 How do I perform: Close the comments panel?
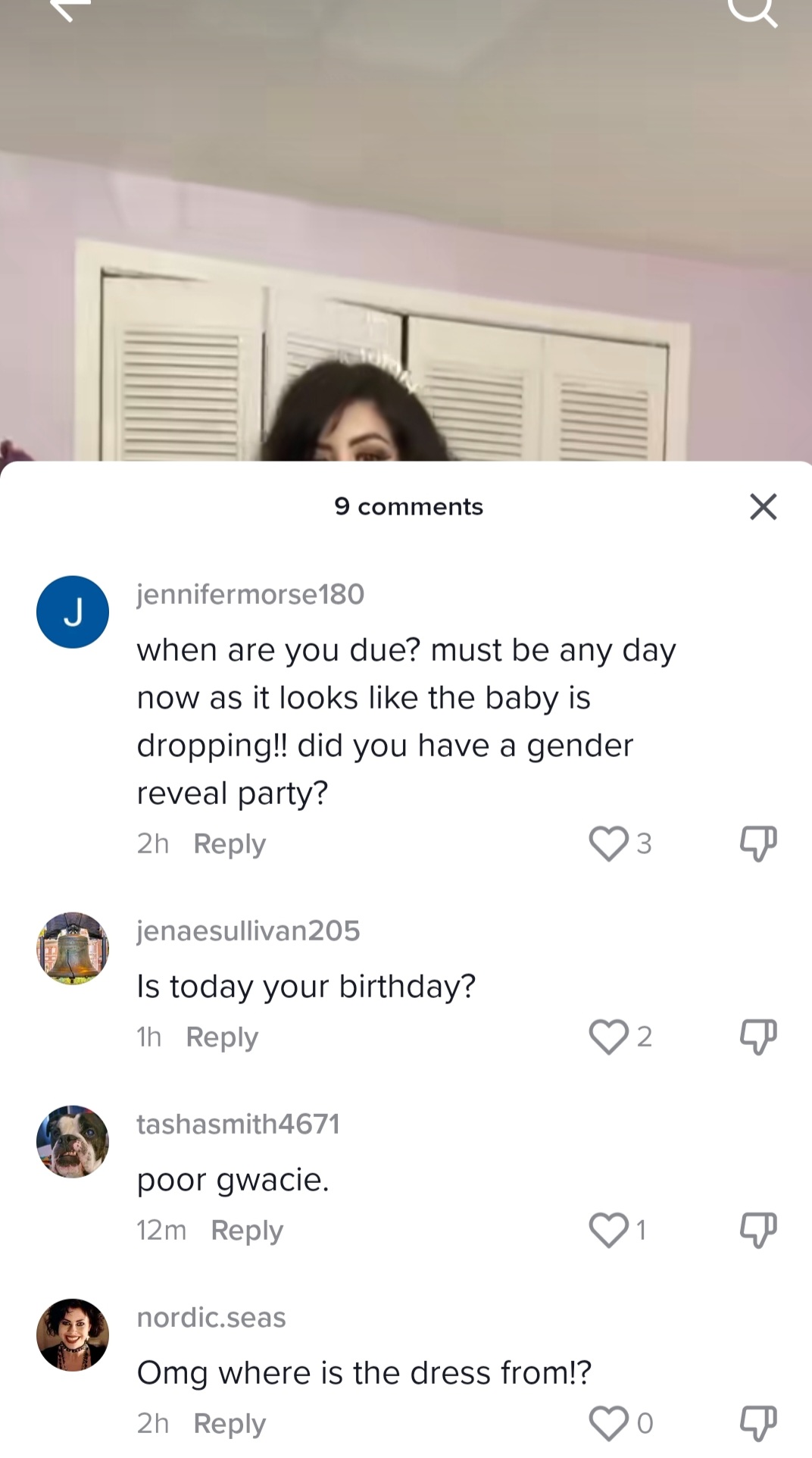[x=763, y=506]
